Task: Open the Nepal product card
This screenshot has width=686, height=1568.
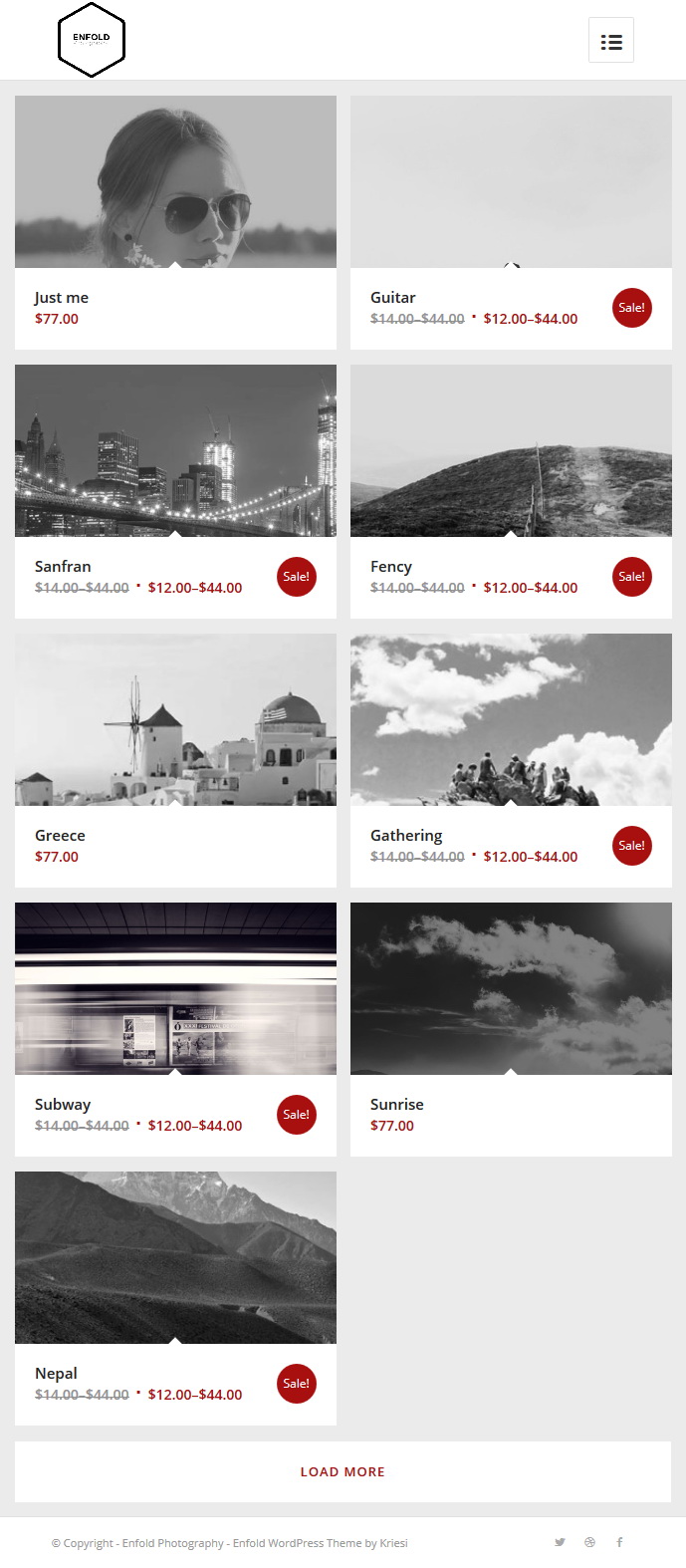Action: 175,1298
